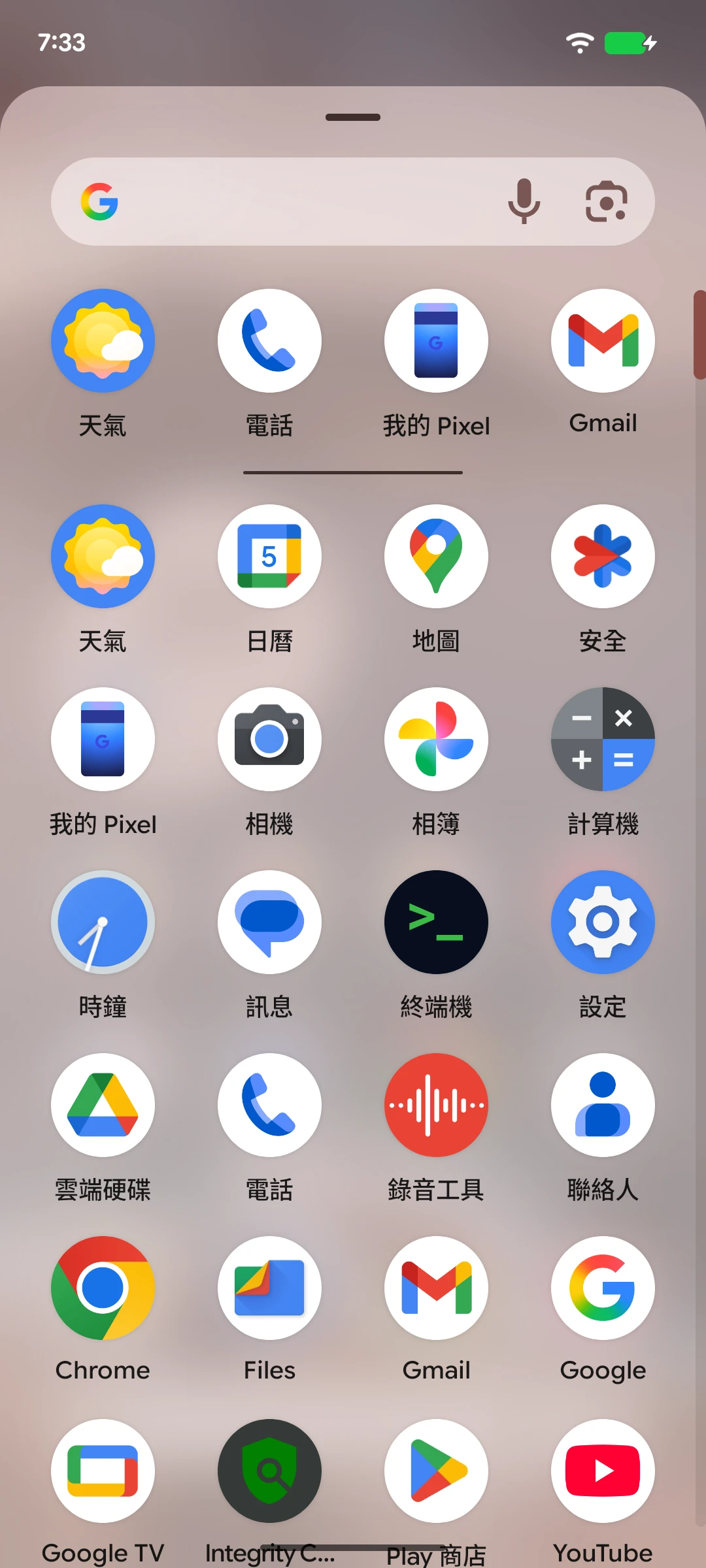The image size is (706, 1568).
Task: Launch the Chrome browser
Action: (x=103, y=1288)
